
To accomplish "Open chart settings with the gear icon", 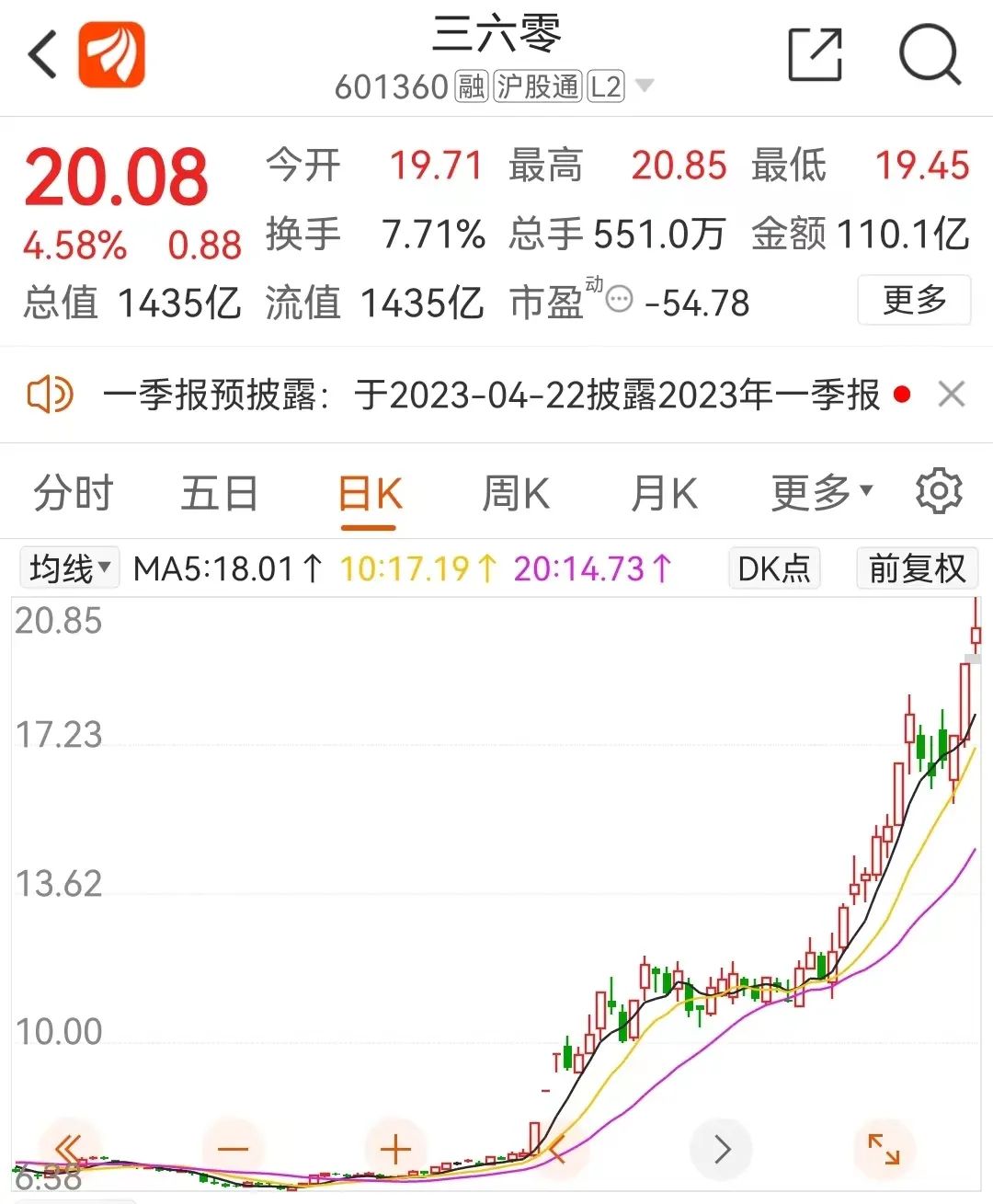I will [939, 491].
